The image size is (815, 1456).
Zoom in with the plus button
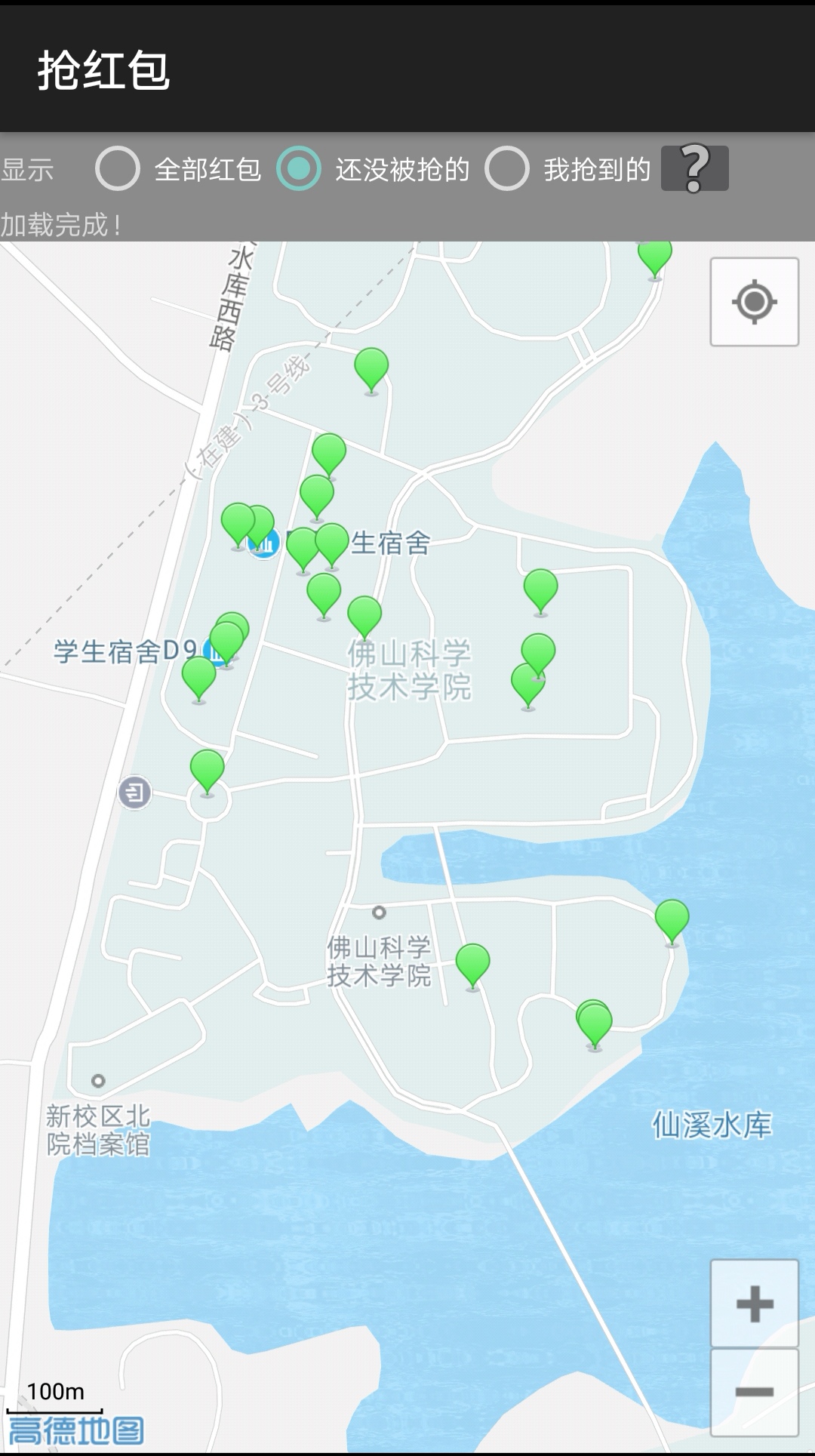click(754, 1304)
